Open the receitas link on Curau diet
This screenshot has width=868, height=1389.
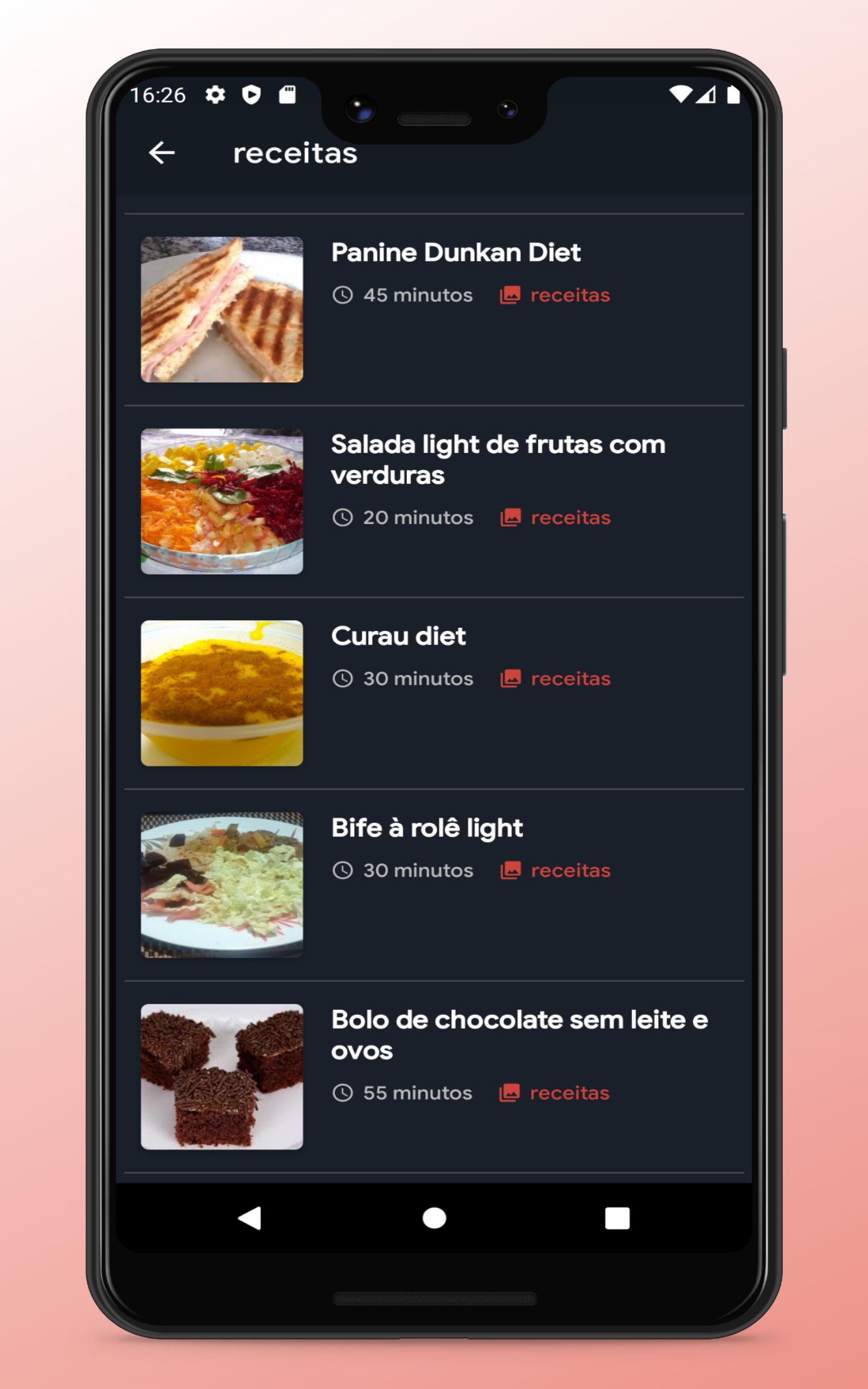point(570,678)
